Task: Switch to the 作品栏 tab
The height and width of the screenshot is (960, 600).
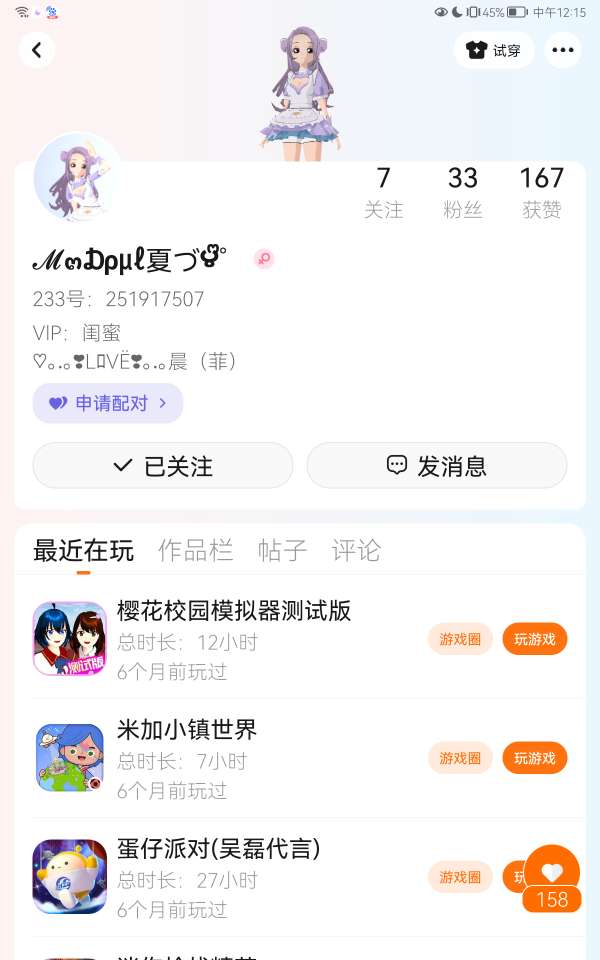Action: pos(195,550)
